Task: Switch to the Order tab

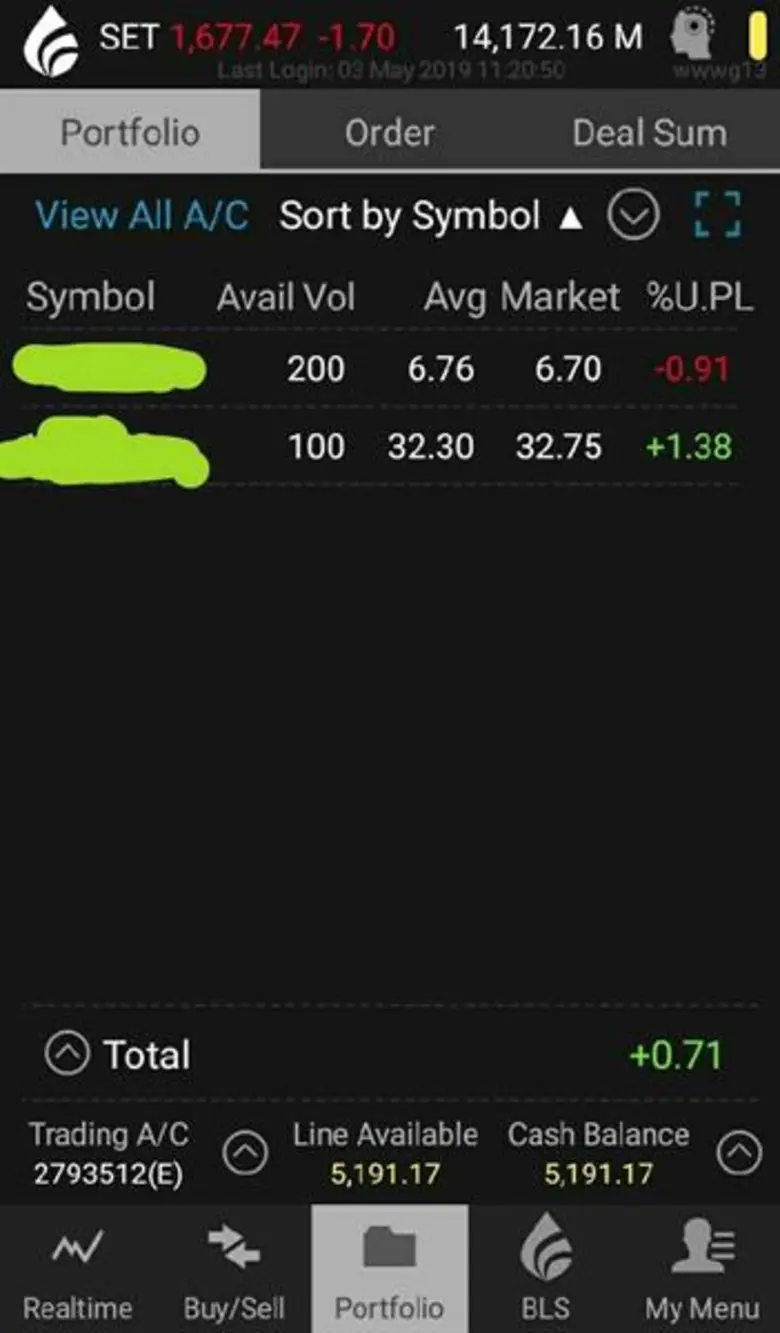Action: (x=389, y=133)
